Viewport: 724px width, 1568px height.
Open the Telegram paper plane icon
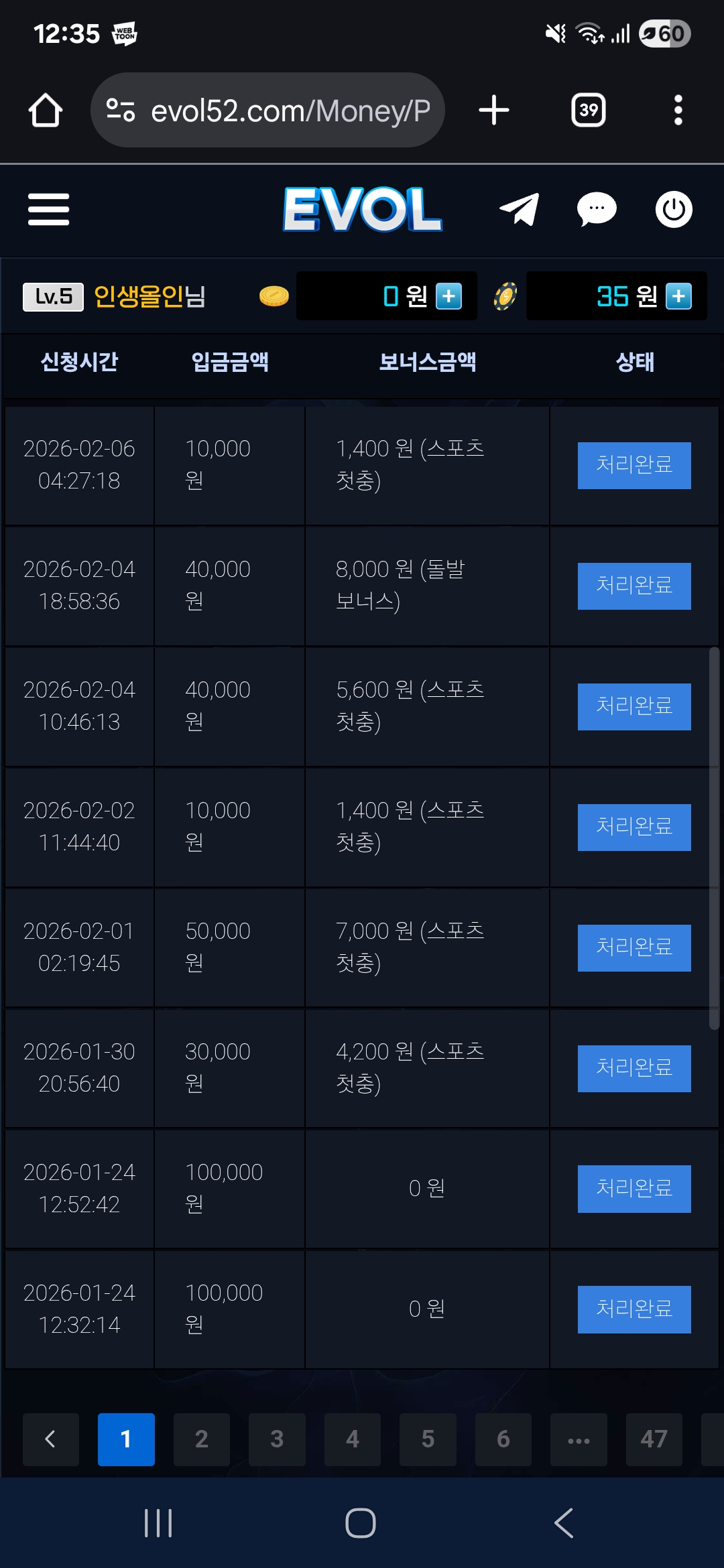[x=520, y=210]
